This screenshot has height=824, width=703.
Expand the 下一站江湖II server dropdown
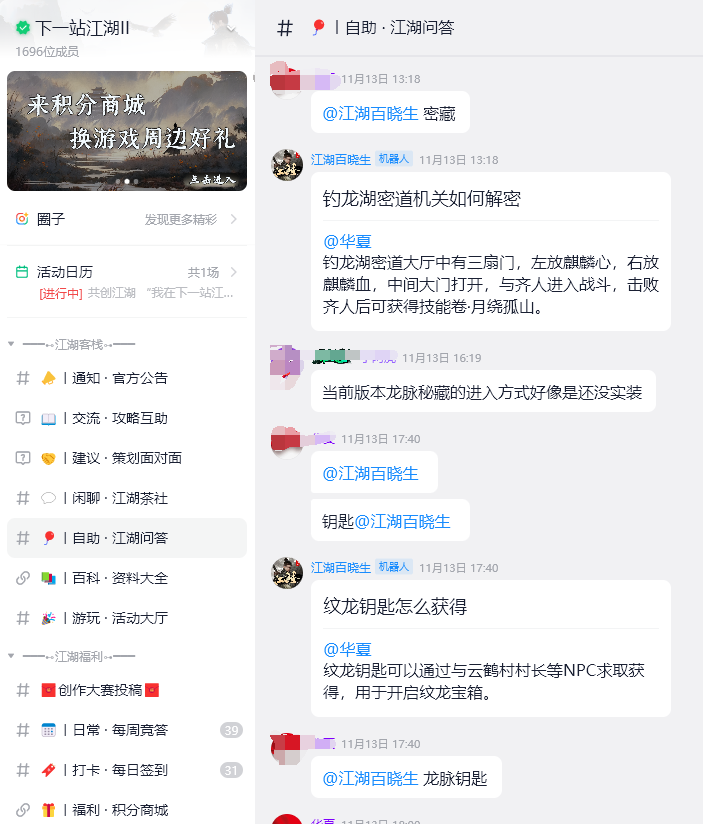tap(232, 29)
